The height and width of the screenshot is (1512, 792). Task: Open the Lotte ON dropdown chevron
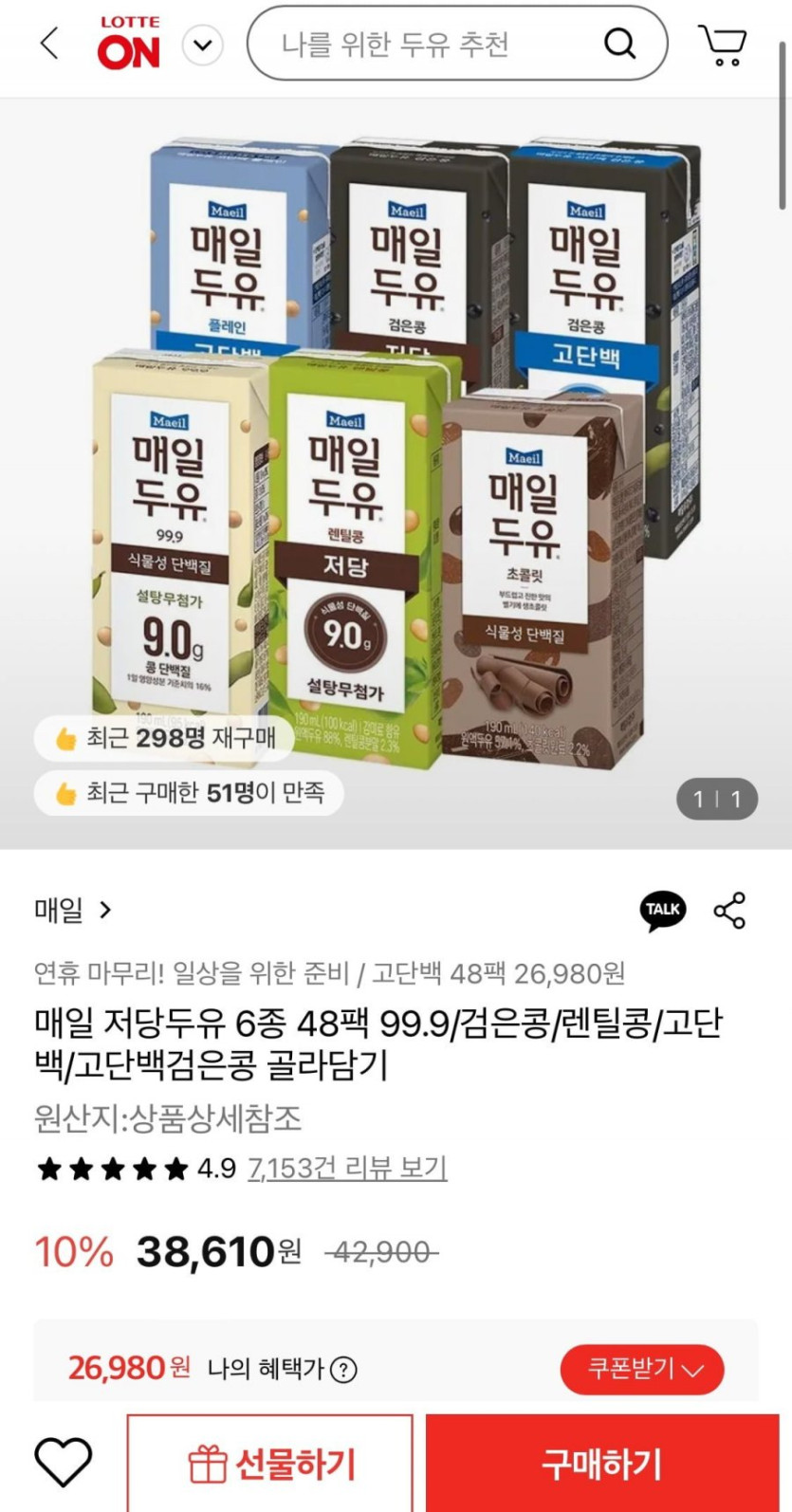coord(202,45)
